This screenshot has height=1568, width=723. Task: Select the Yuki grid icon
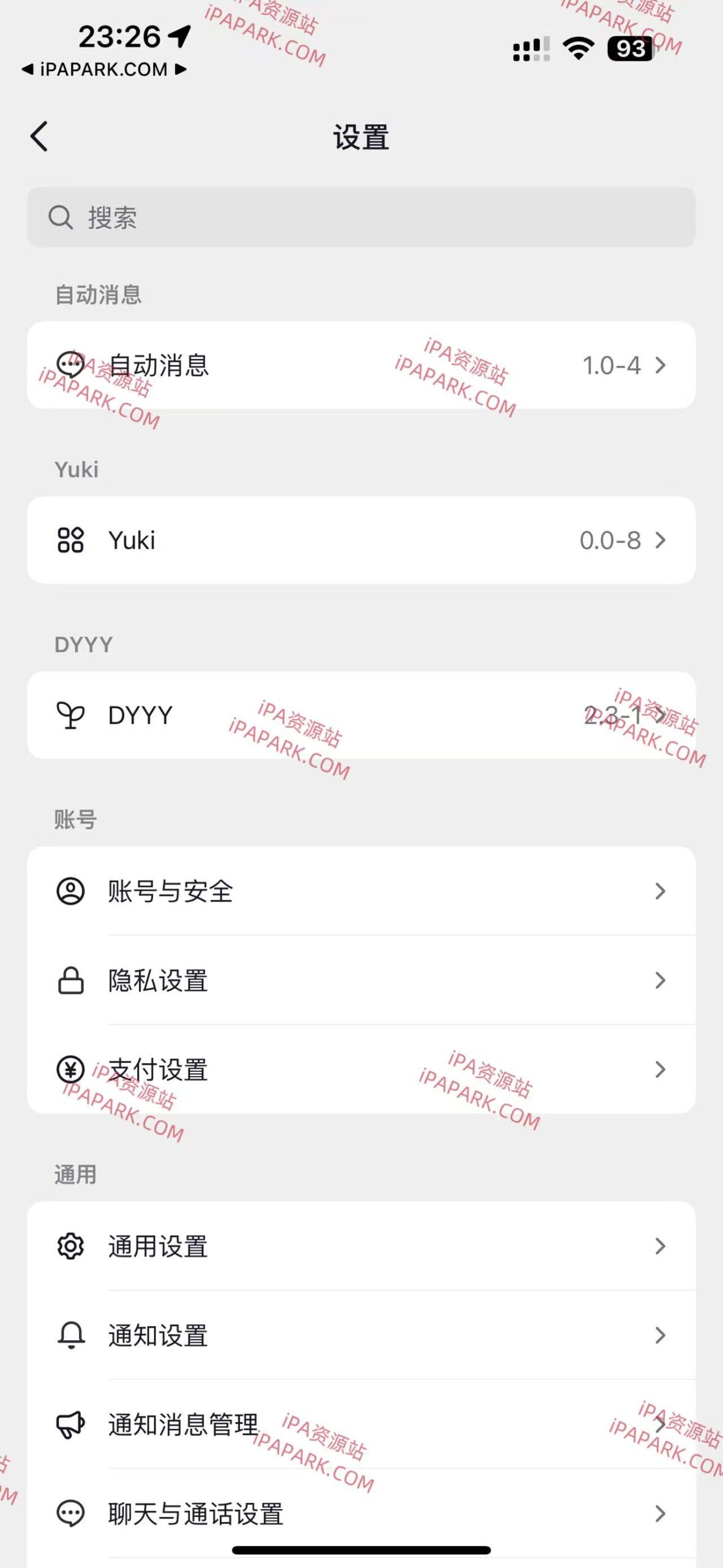click(72, 540)
